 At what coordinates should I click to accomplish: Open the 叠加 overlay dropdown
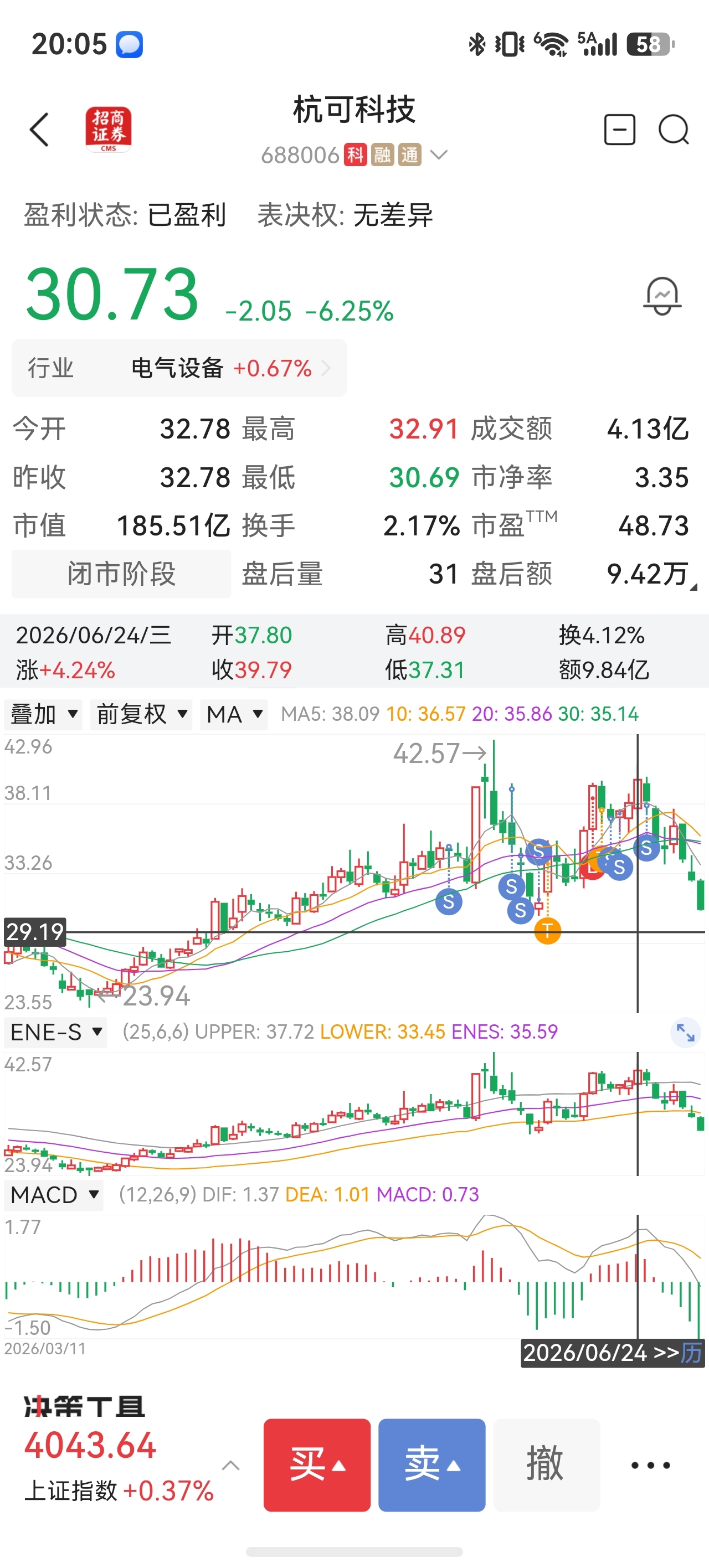(44, 714)
